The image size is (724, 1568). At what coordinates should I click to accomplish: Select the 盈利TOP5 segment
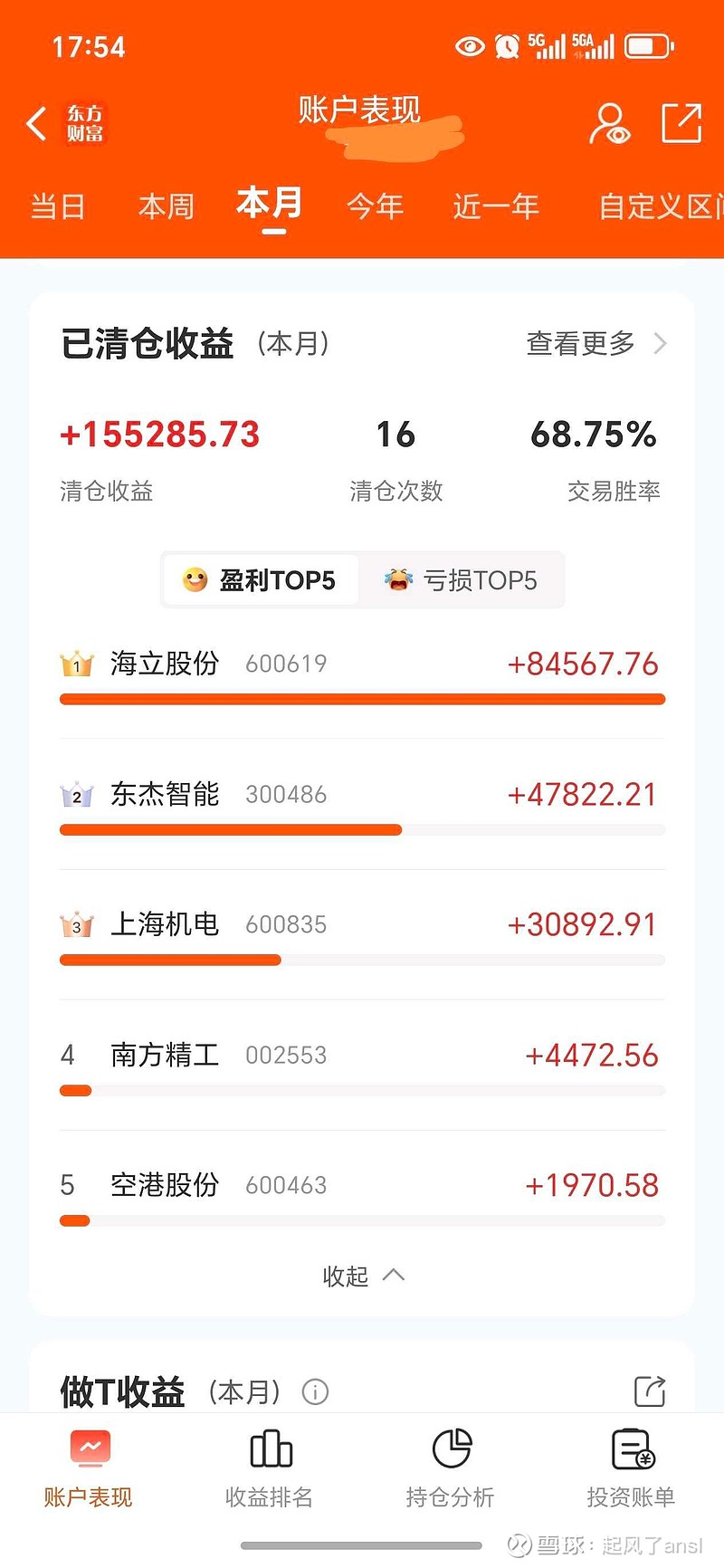click(260, 579)
